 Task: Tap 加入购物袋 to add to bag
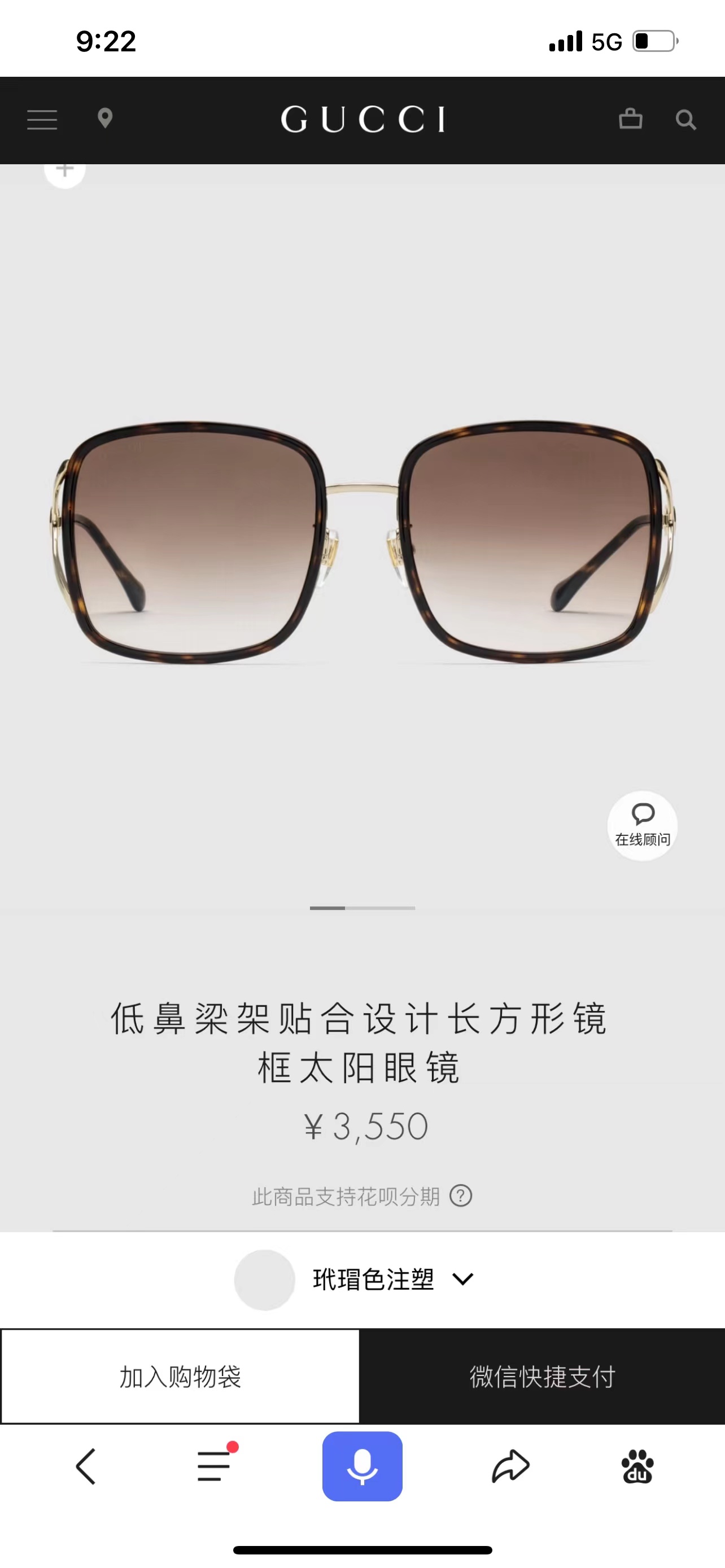180,1376
